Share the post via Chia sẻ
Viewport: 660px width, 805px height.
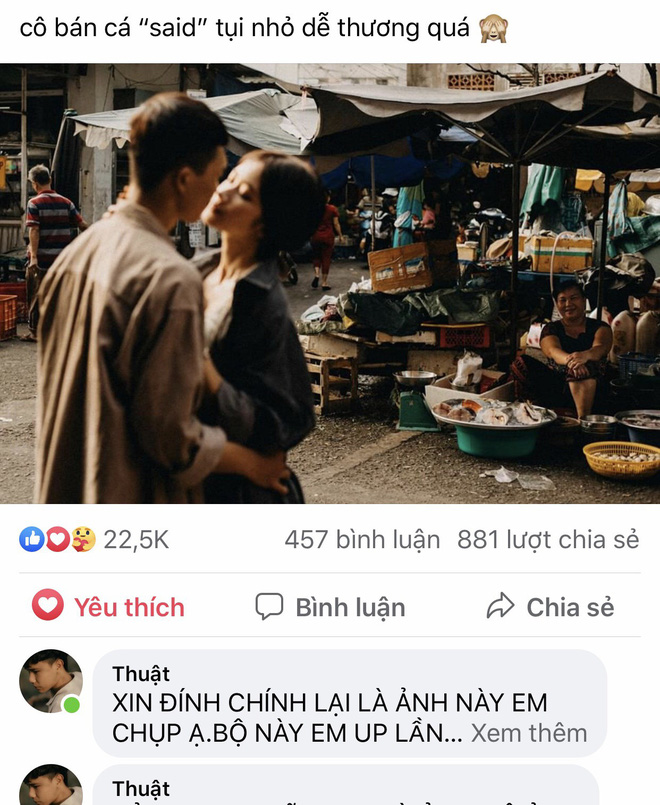pyautogui.click(x=550, y=606)
